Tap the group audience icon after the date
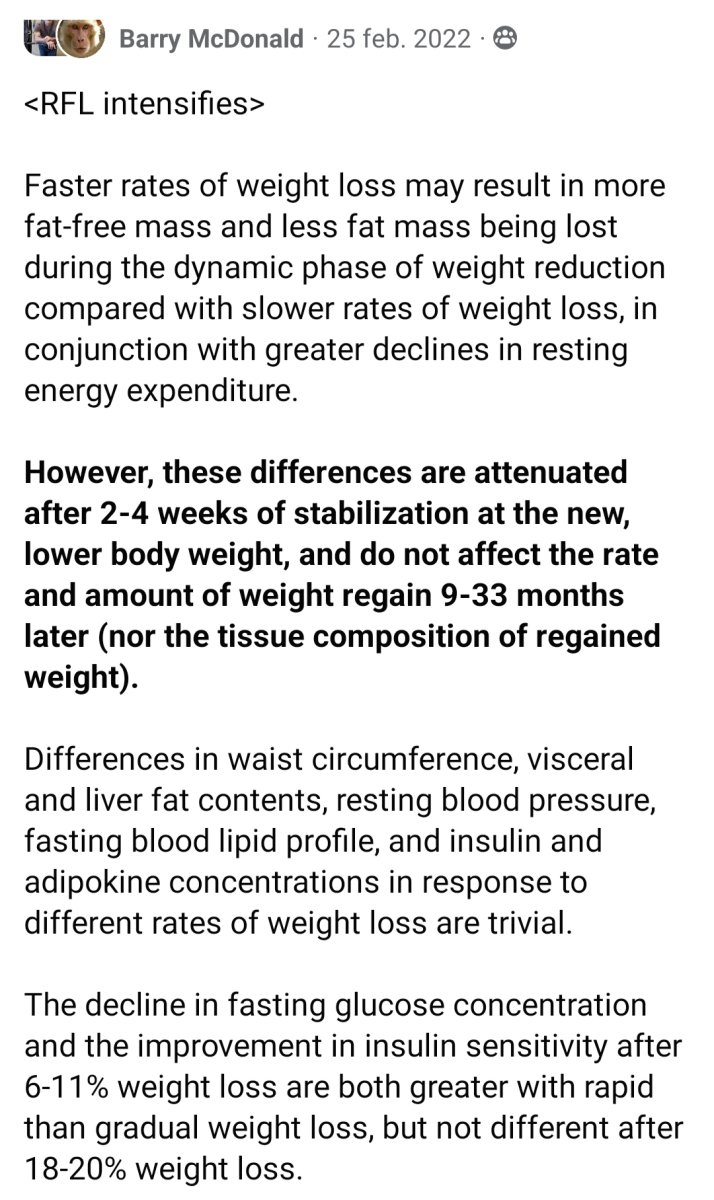Image resolution: width=714 pixels, height=1200 pixels. (507, 39)
